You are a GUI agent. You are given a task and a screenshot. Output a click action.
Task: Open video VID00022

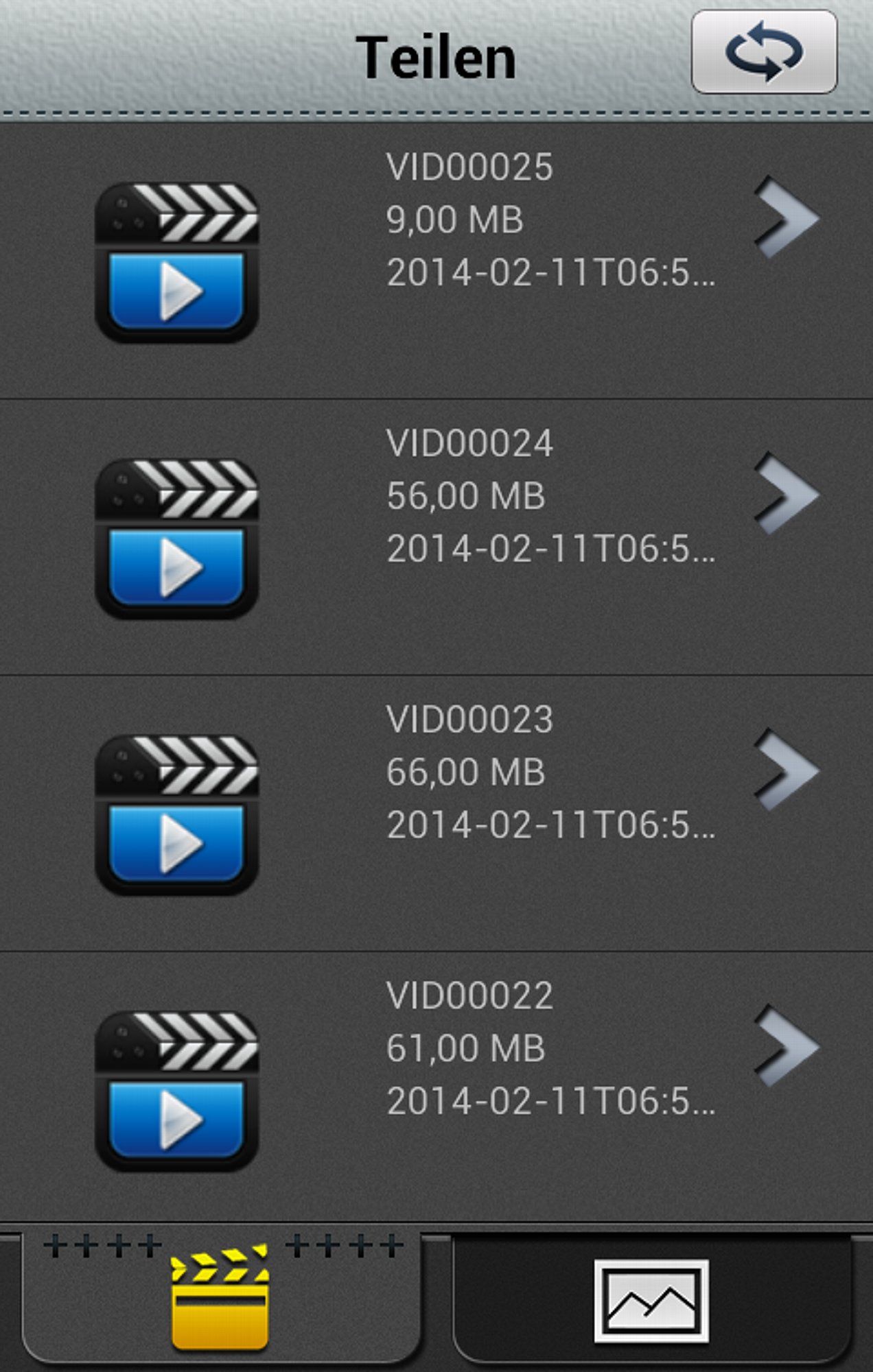436,1089
